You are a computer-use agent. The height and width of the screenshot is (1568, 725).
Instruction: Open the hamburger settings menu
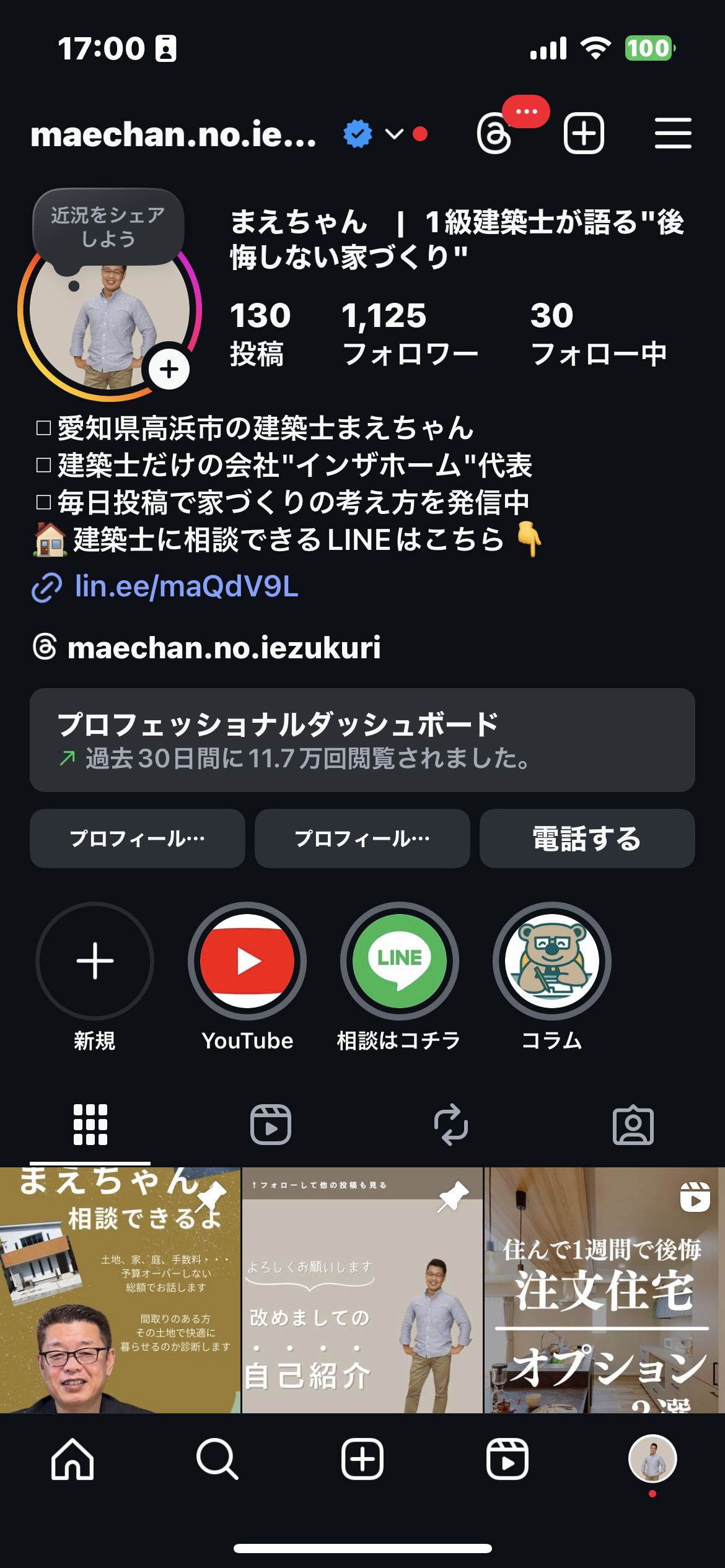[x=673, y=134]
